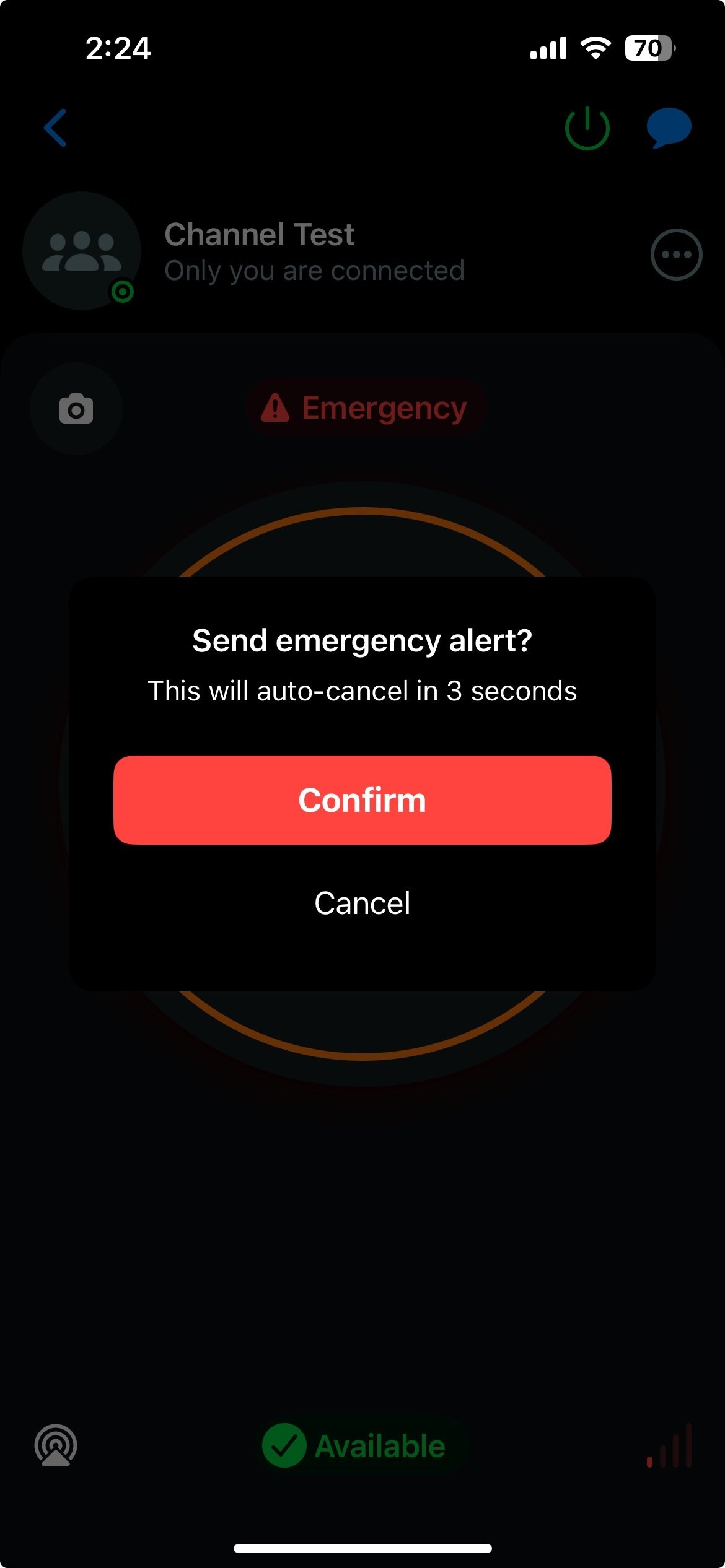Open the three-dots options for Channel Test
The height and width of the screenshot is (1568, 725).
coord(676,255)
